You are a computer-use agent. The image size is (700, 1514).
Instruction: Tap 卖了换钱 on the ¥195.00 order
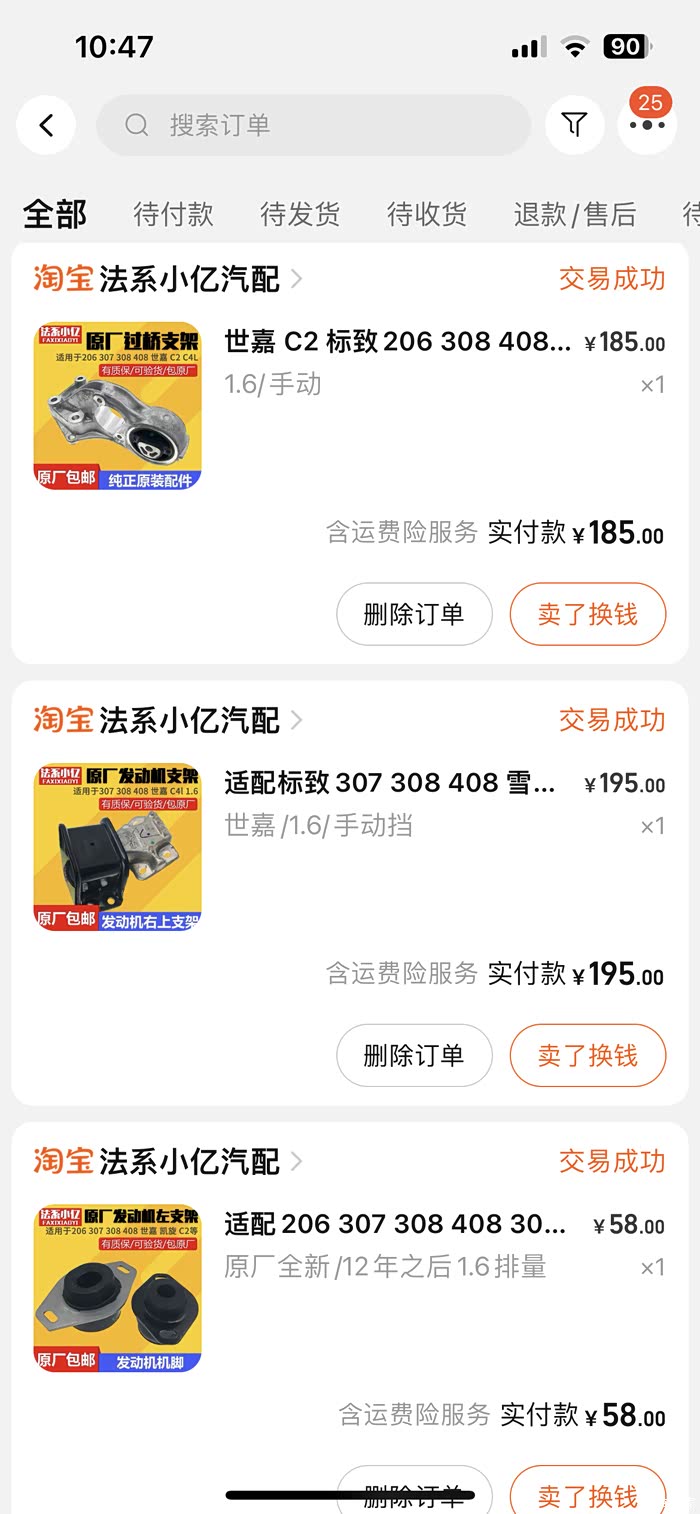[588, 1055]
